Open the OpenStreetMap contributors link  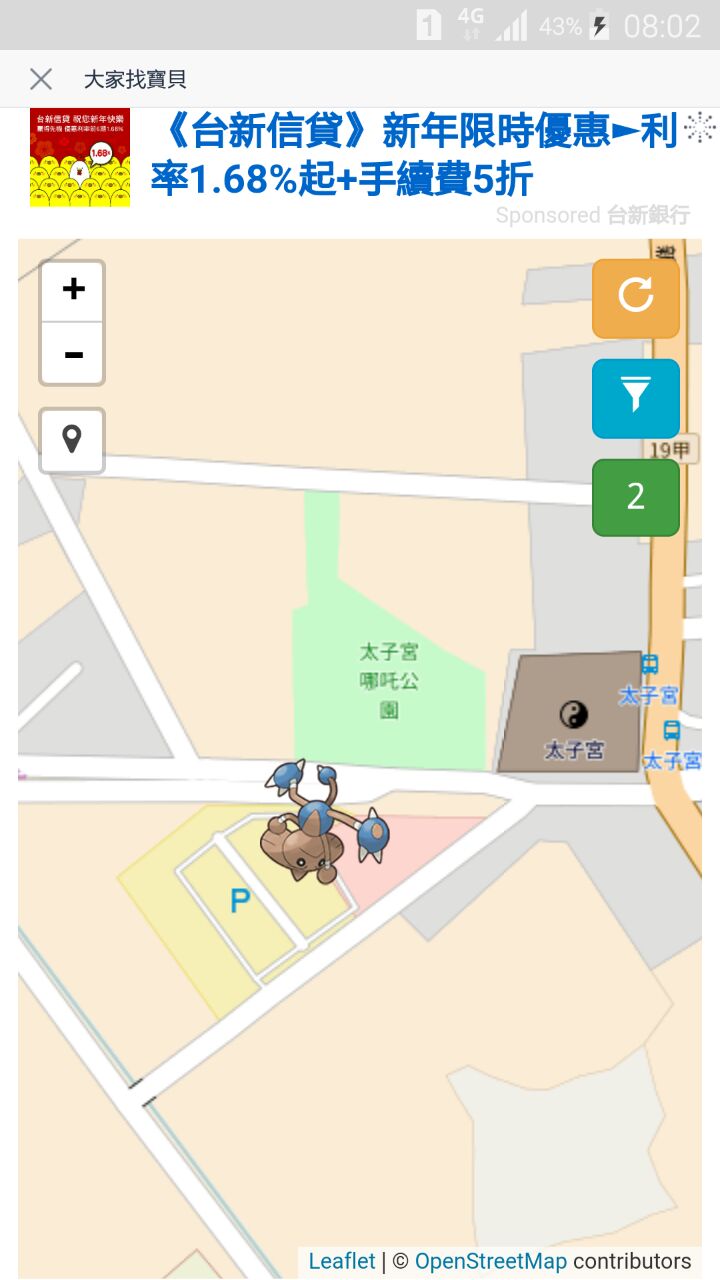490,1261
